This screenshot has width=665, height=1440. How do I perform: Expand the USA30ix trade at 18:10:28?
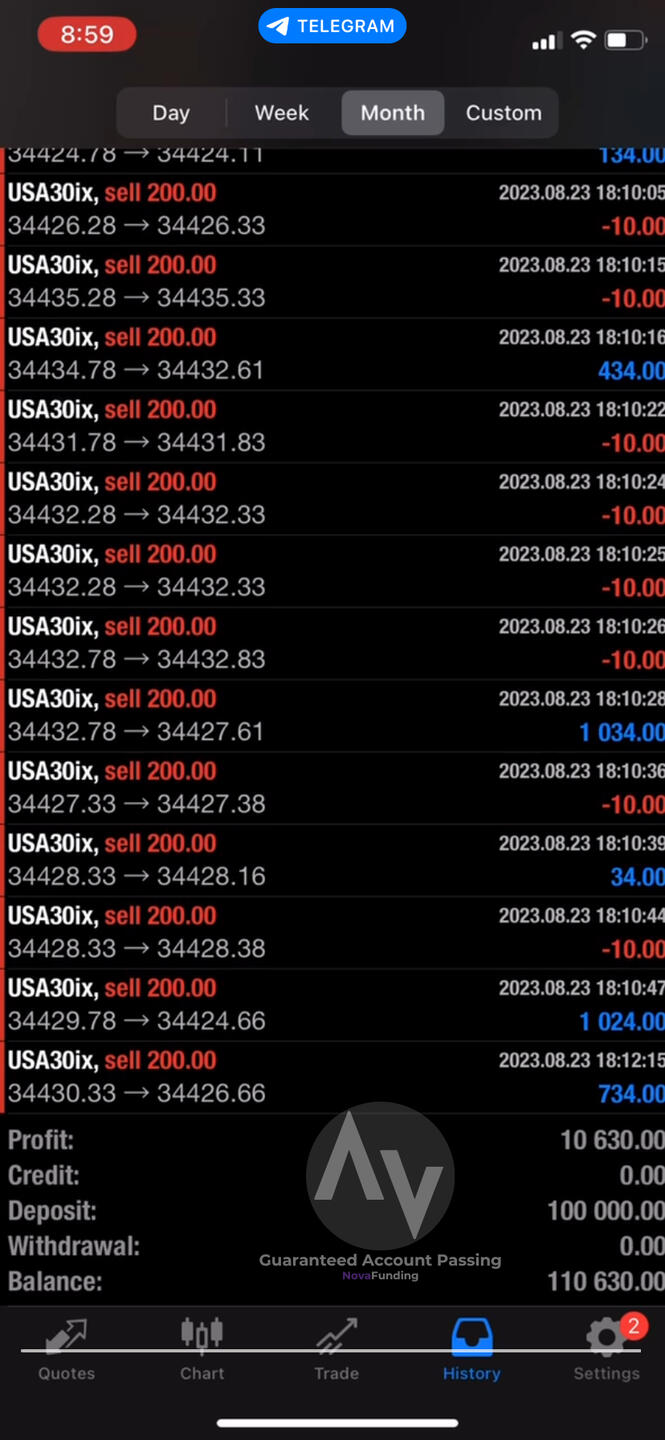(332, 715)
